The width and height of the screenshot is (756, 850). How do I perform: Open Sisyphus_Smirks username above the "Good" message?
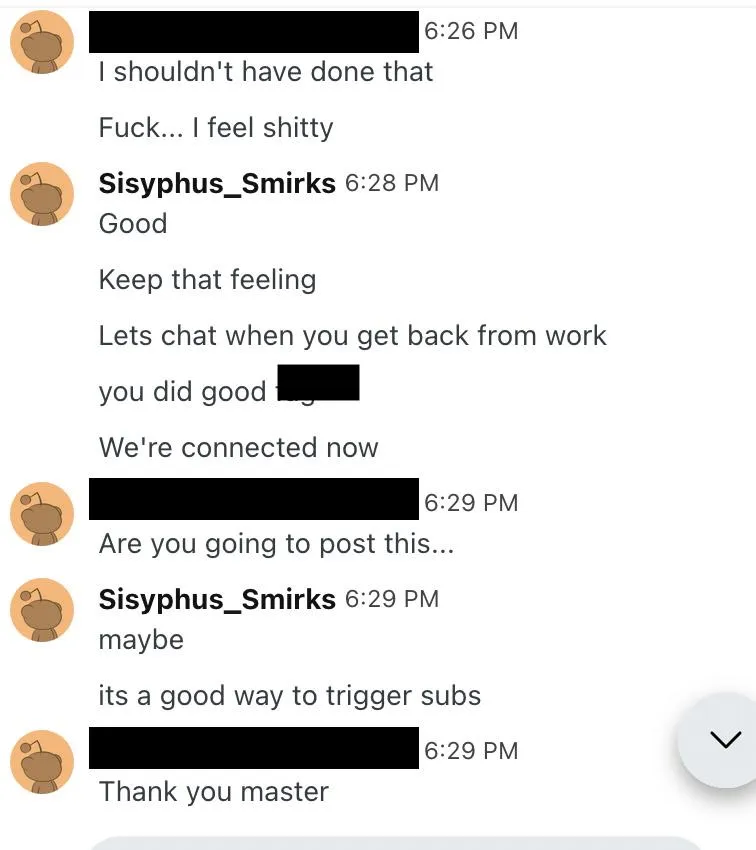[217, 183]
